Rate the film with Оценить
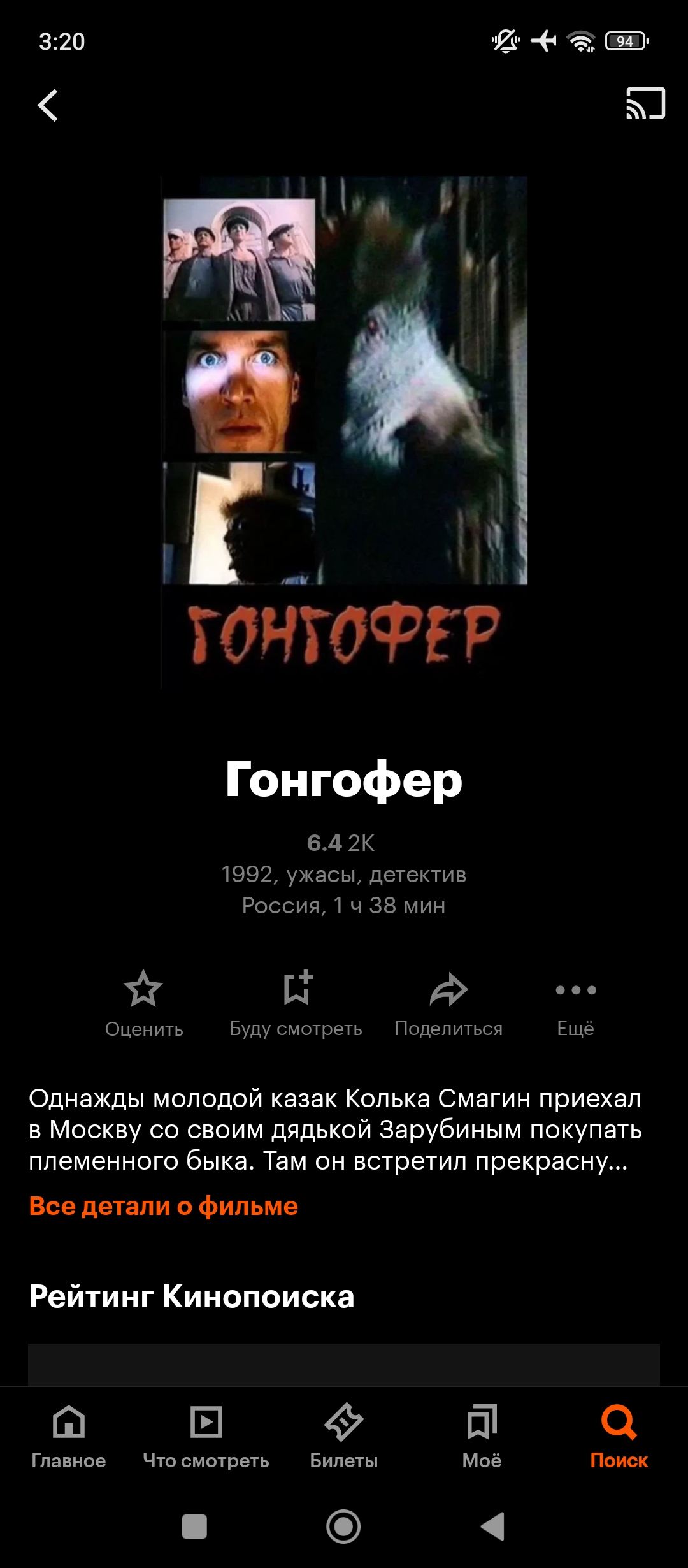688x1568 pixels. [x=143, y=1001]
